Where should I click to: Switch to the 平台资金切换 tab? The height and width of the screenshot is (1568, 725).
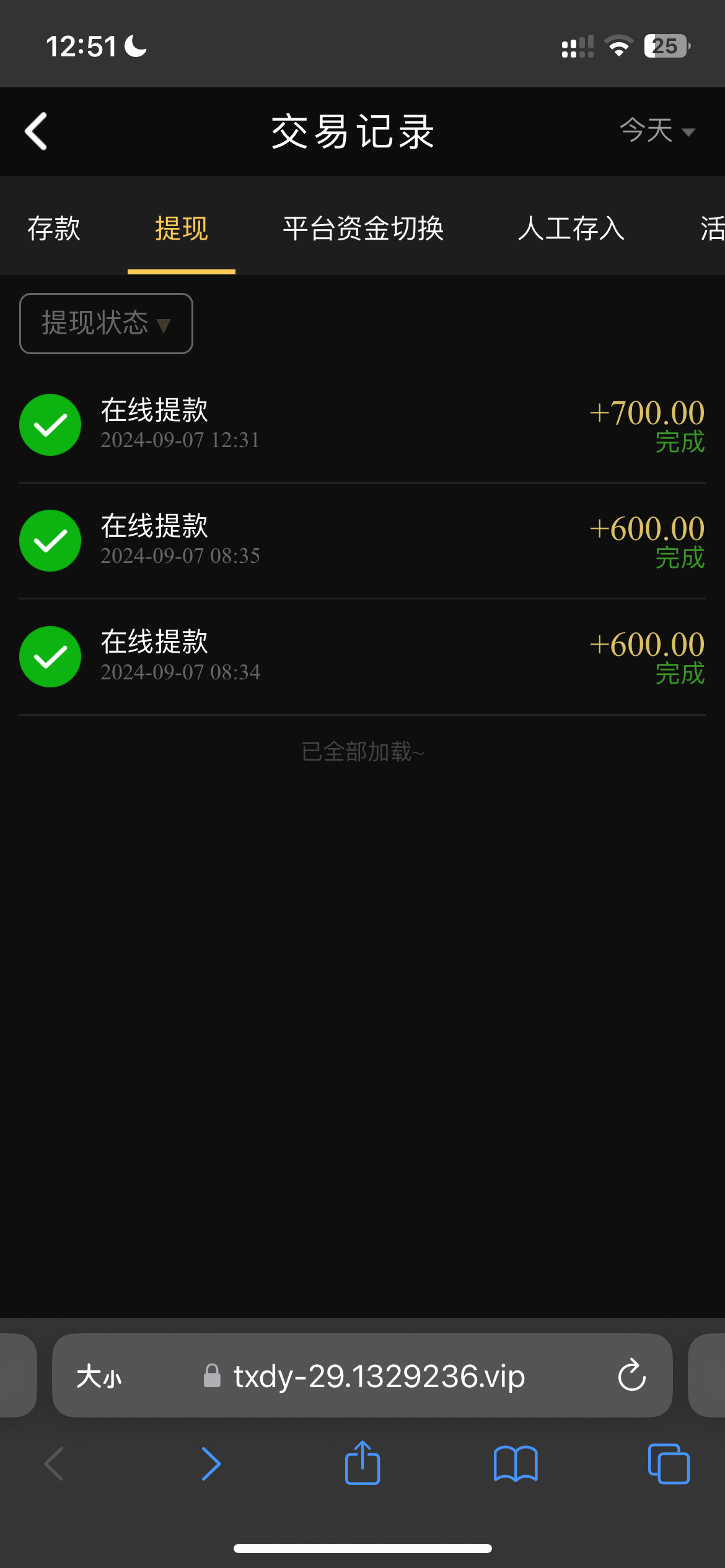click(x=363, y=229)
